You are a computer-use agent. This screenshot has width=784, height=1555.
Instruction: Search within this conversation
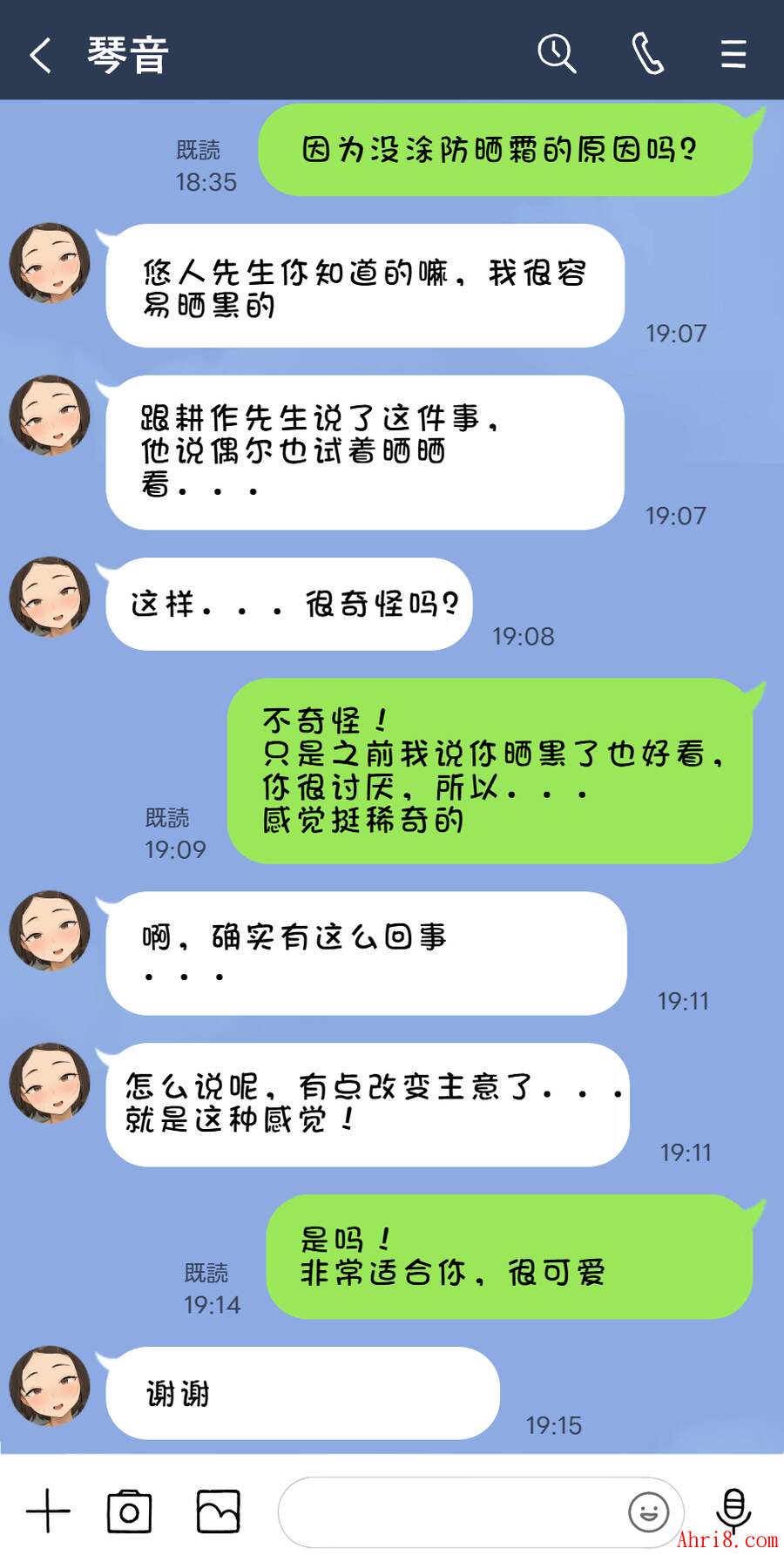coord(556,54)
